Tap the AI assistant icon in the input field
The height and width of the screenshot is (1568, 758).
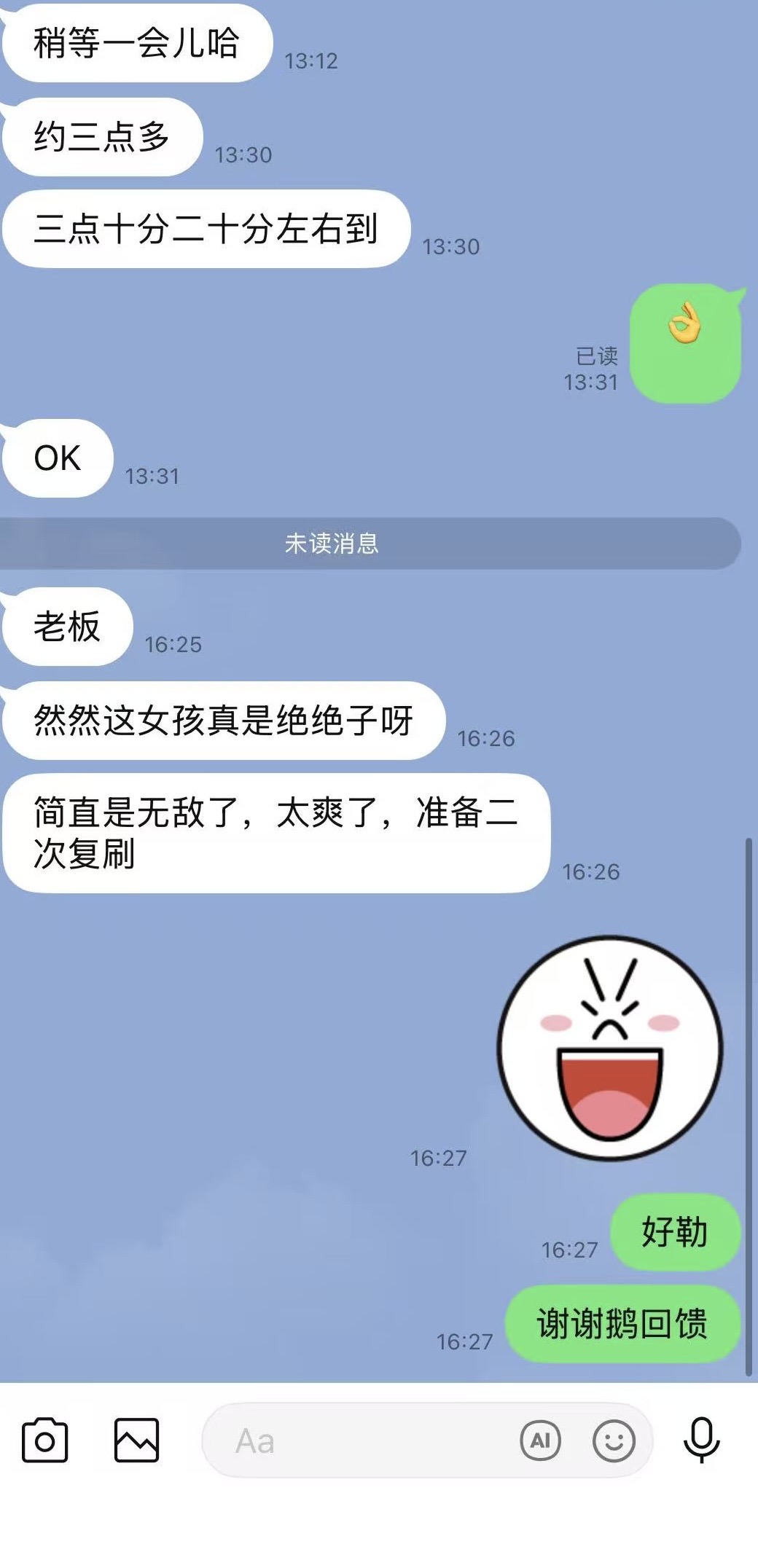[x=540, y=1440]
